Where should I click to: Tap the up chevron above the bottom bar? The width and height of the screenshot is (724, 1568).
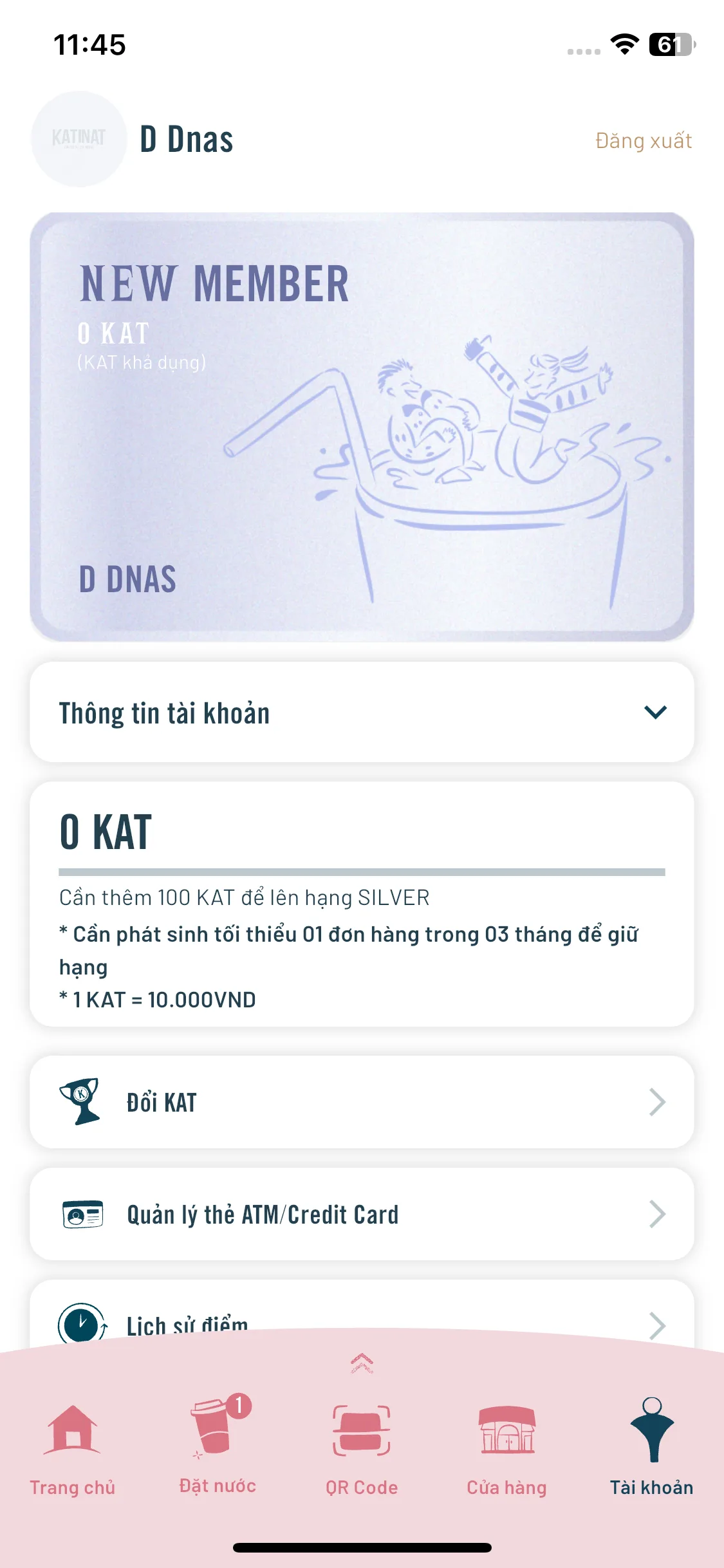pyautogui.click(x=362, y=1362)
